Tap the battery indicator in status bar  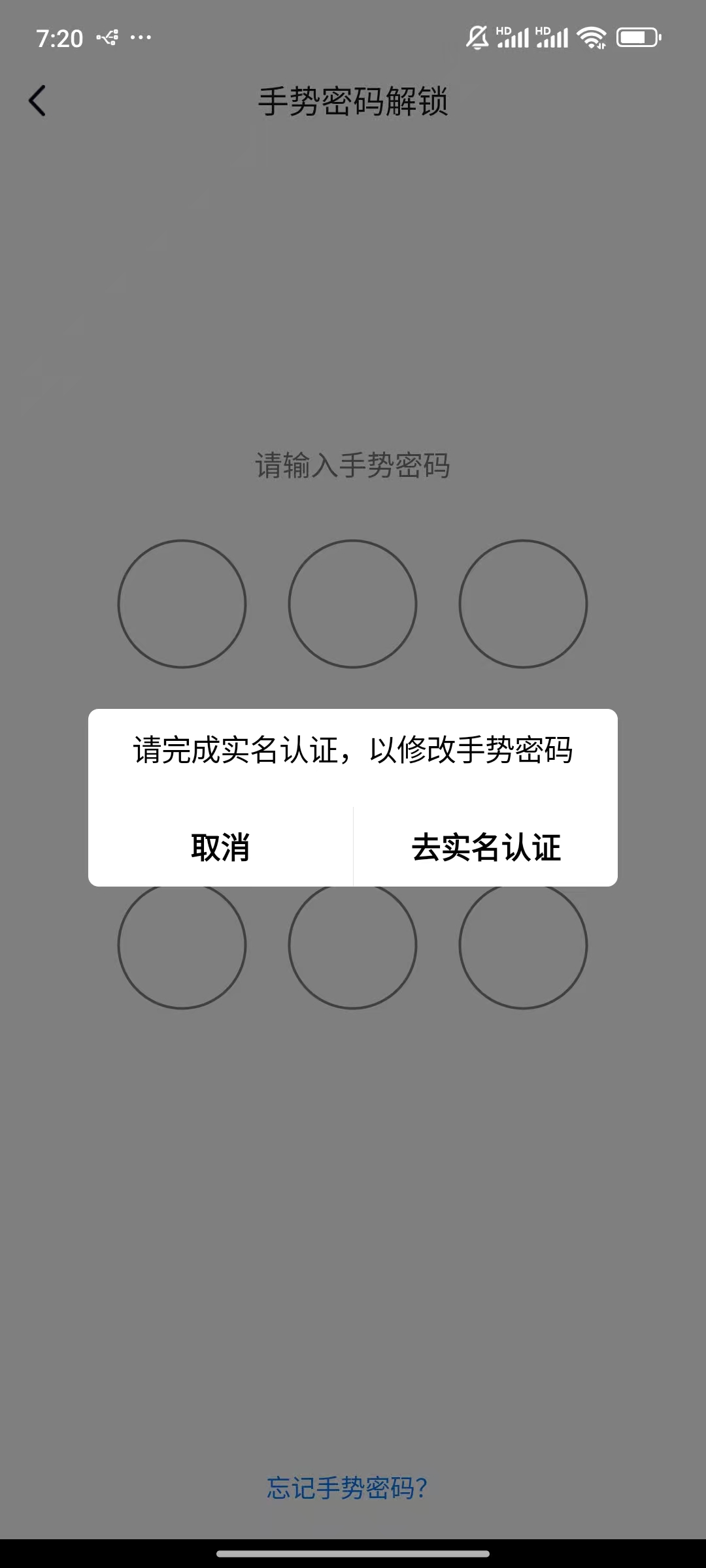pos(639,37)
